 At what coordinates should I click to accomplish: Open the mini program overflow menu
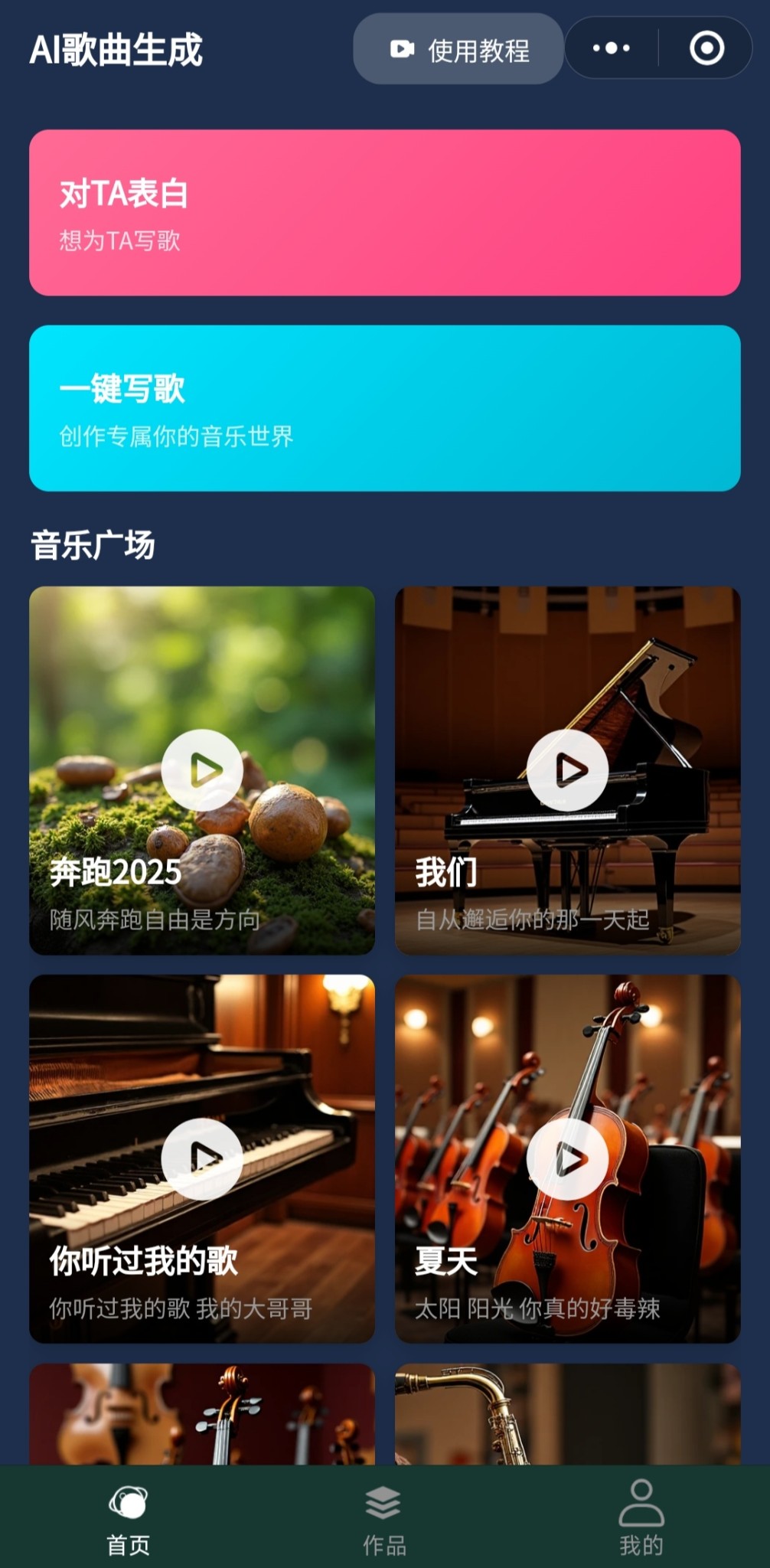(x=612, y=48)
